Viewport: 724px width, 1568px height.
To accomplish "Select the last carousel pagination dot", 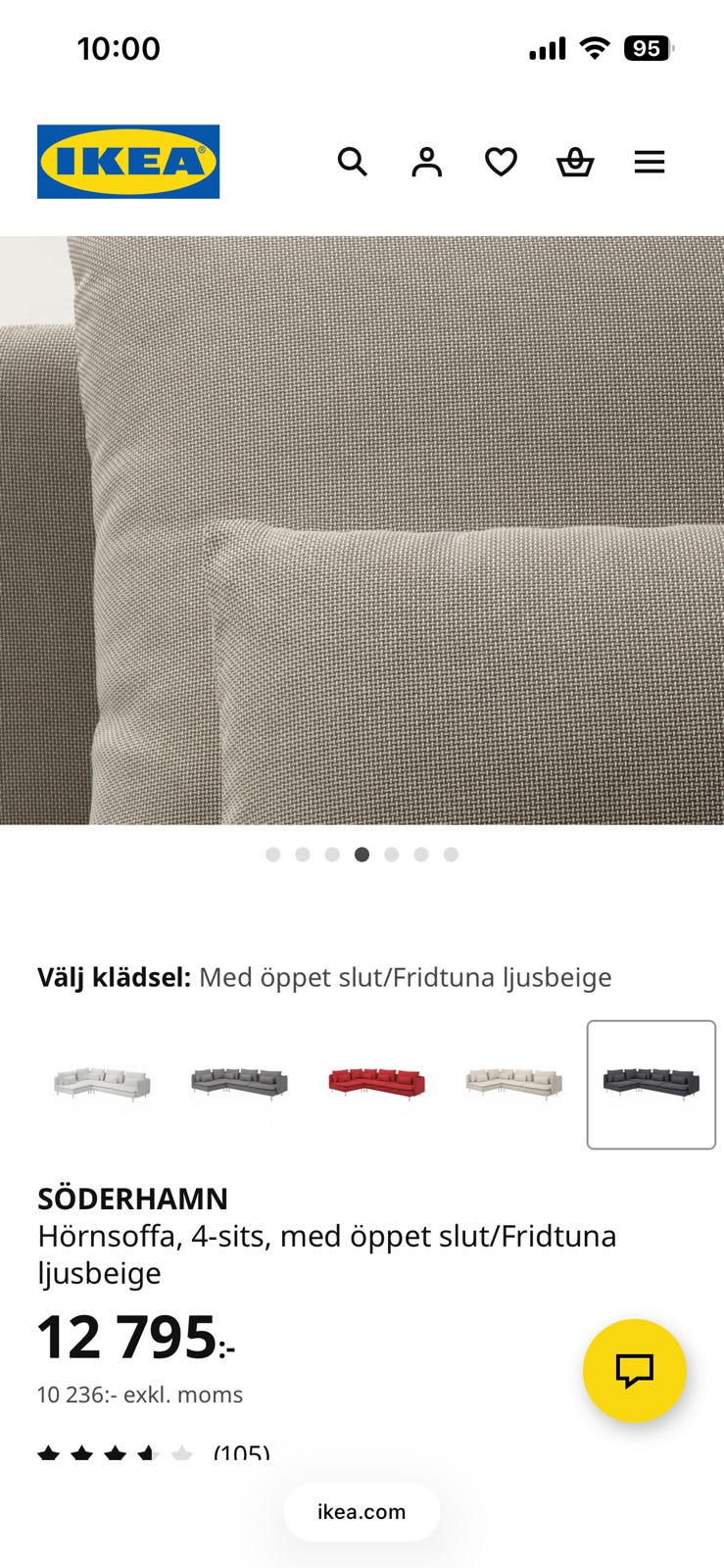I will pos(451,854).
